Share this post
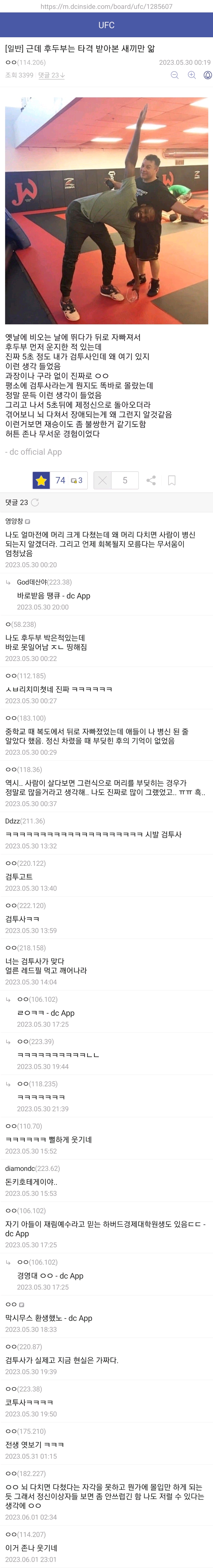 (x=151, y=480)
